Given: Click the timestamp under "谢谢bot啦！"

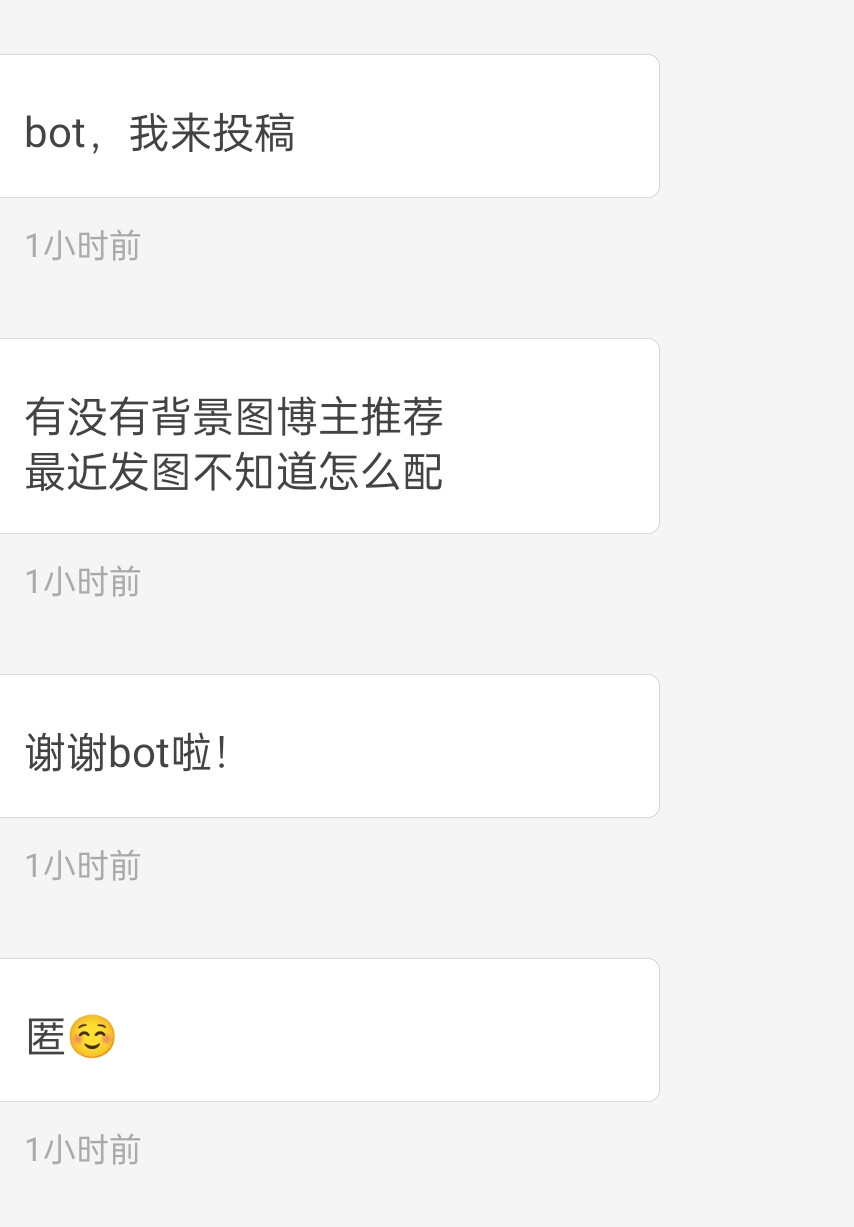Looking at the screenshot, I should click(82, 865).
